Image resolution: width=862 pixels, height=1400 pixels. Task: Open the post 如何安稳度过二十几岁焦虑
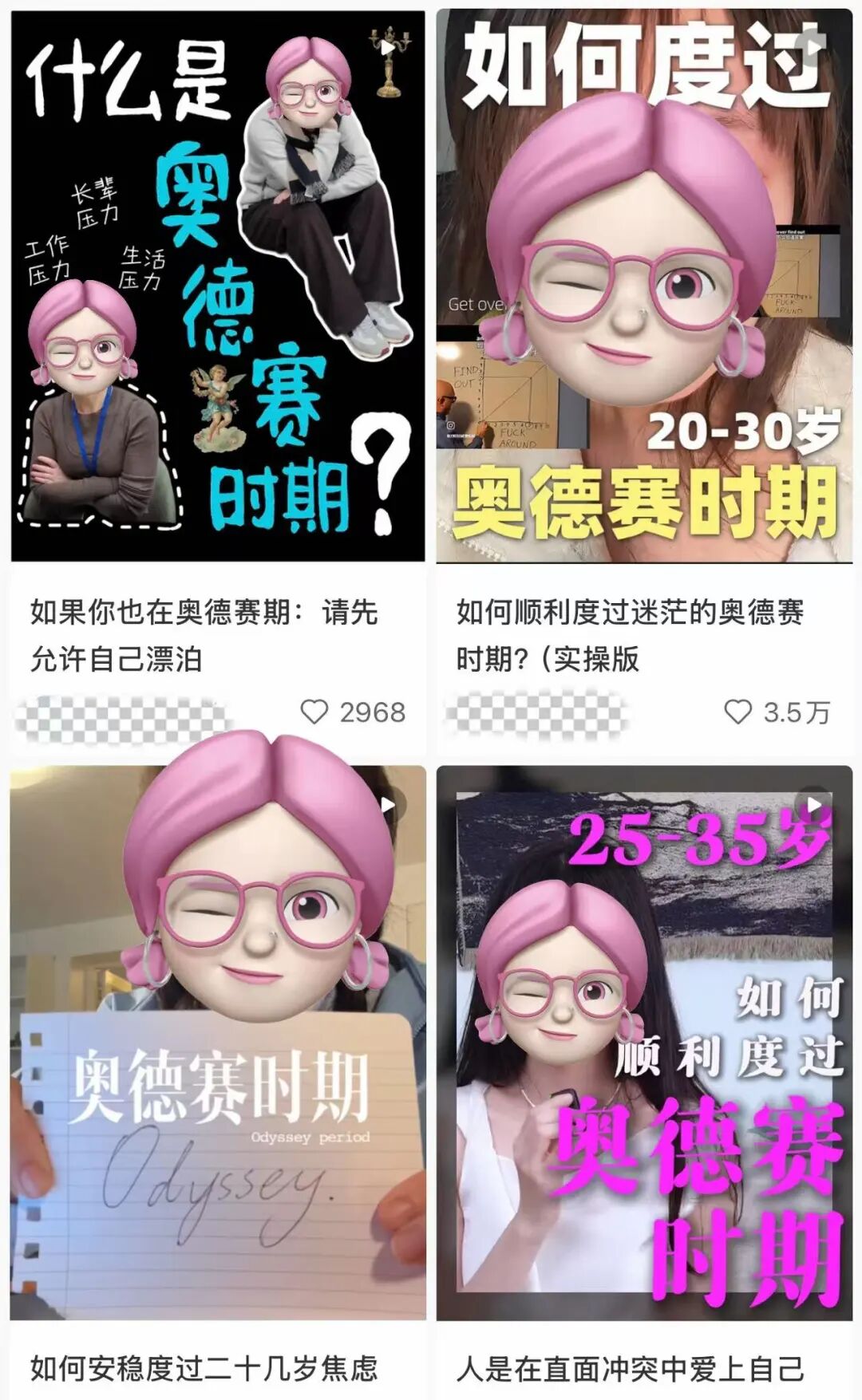204,1367
